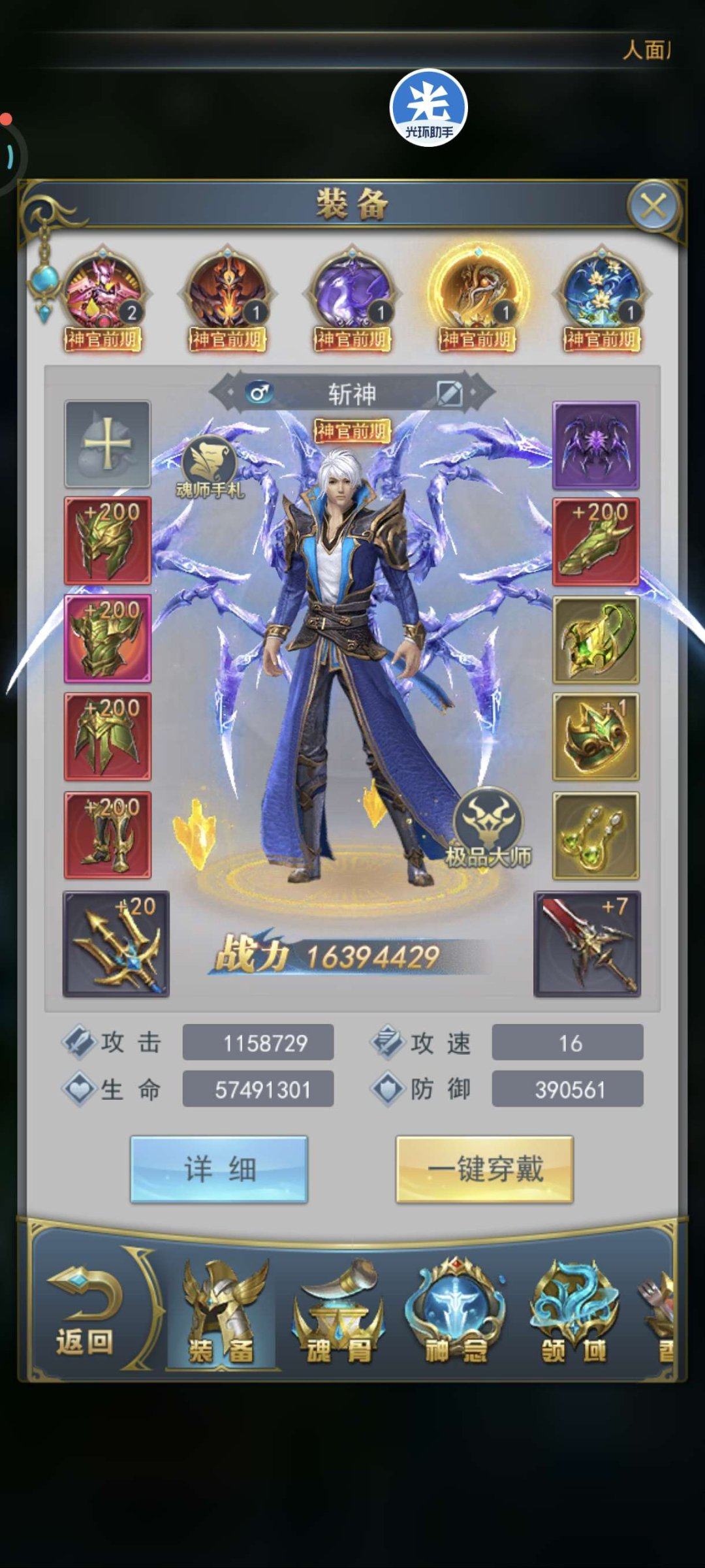Tap the empty equipment slot with plus
Screen dimensions: 705x1568
(x=108, y=444)
